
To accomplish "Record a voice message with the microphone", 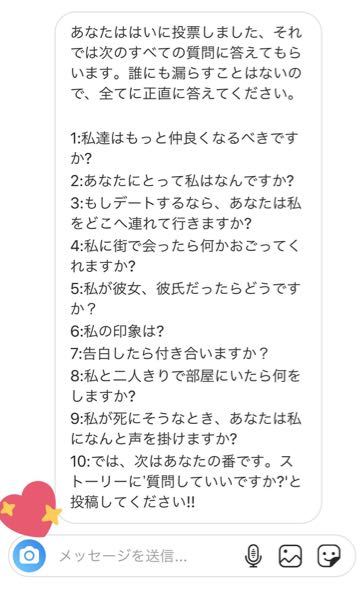I will pyautogui.click(x=253, y=556).
